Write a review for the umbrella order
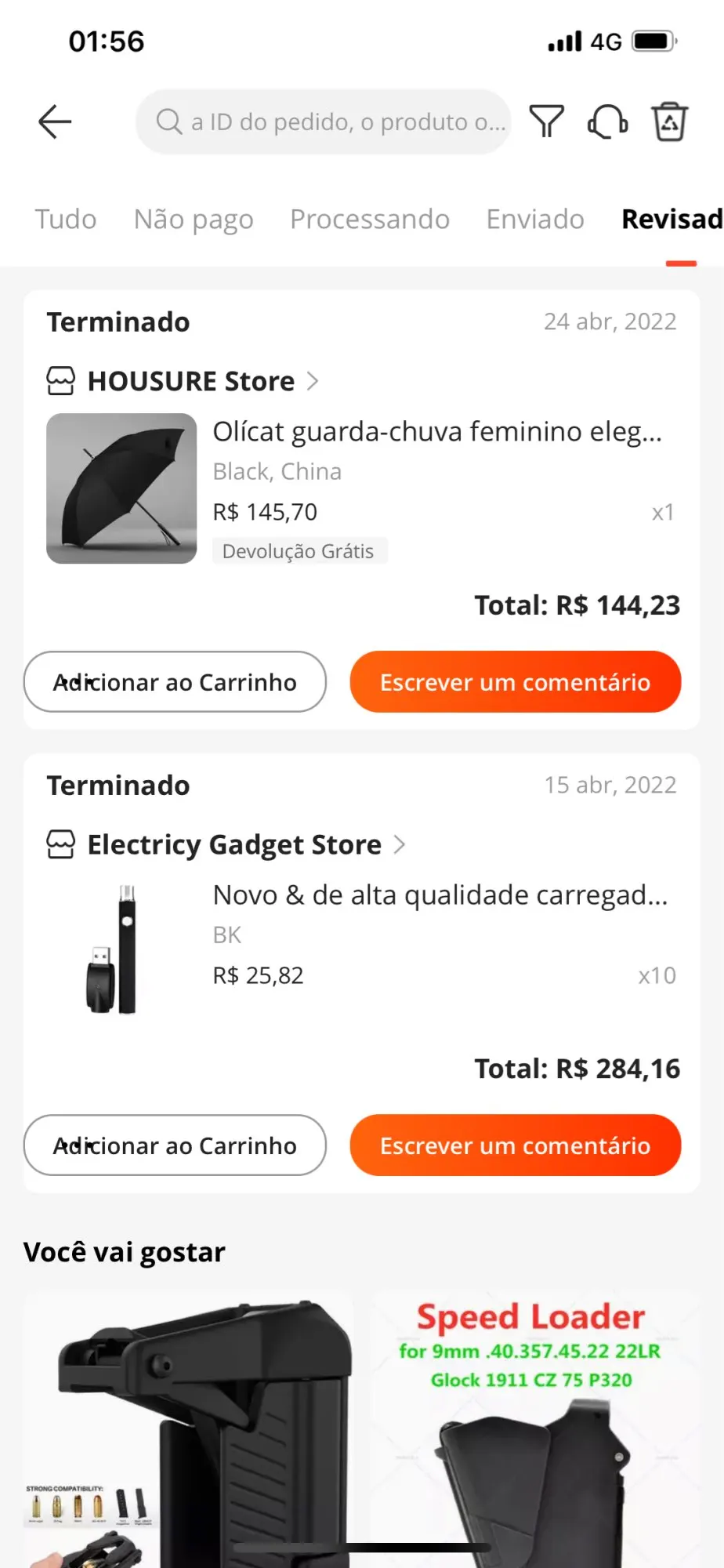This screenshot has width=724, height=1568. (515, 682)
